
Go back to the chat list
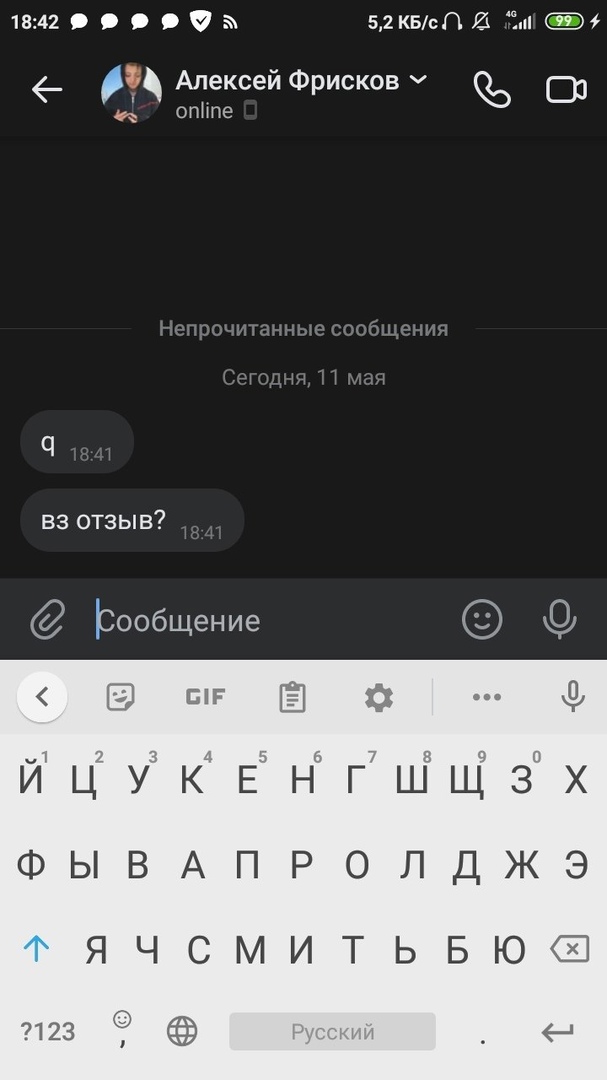[x=46, y=90]
